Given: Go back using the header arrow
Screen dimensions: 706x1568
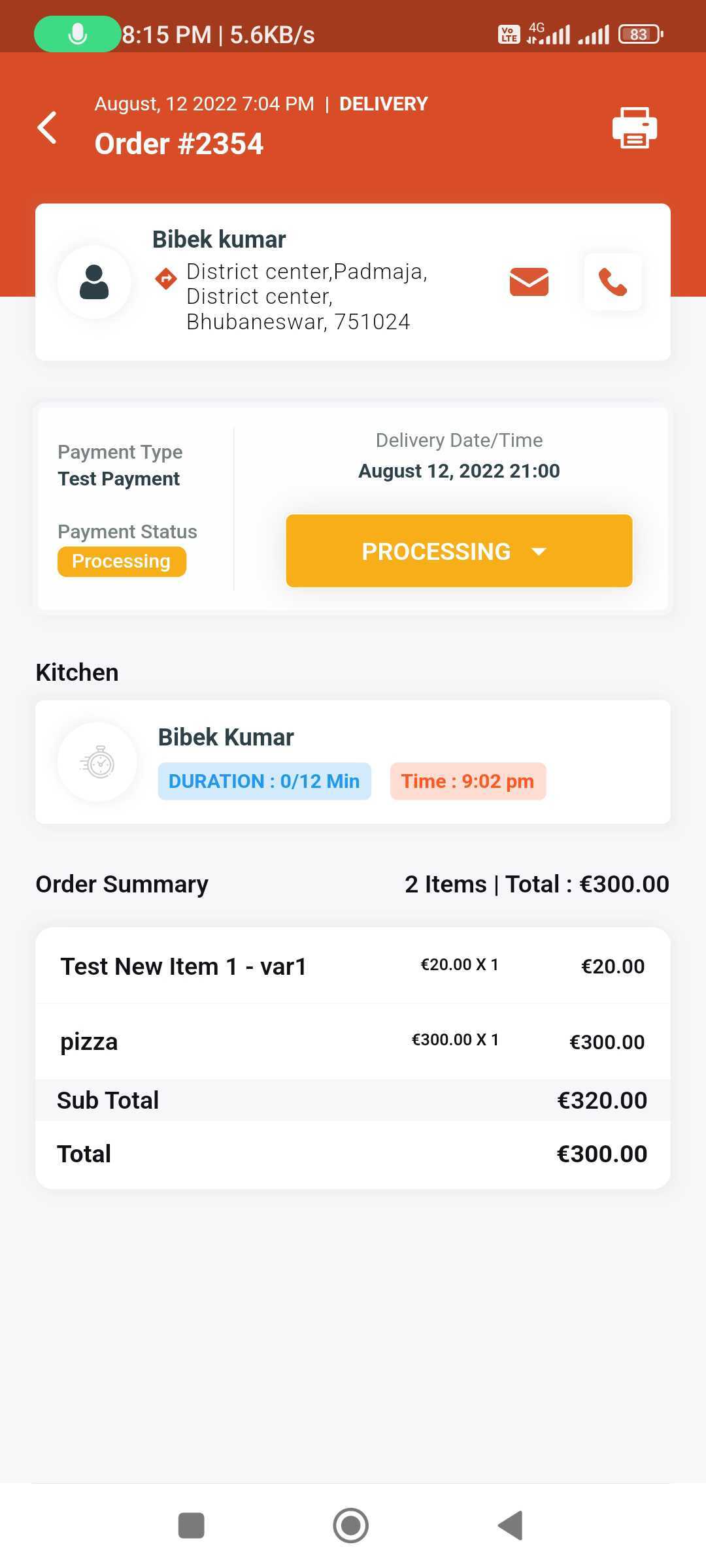Looking at the screenshot, I should (48, 127).
